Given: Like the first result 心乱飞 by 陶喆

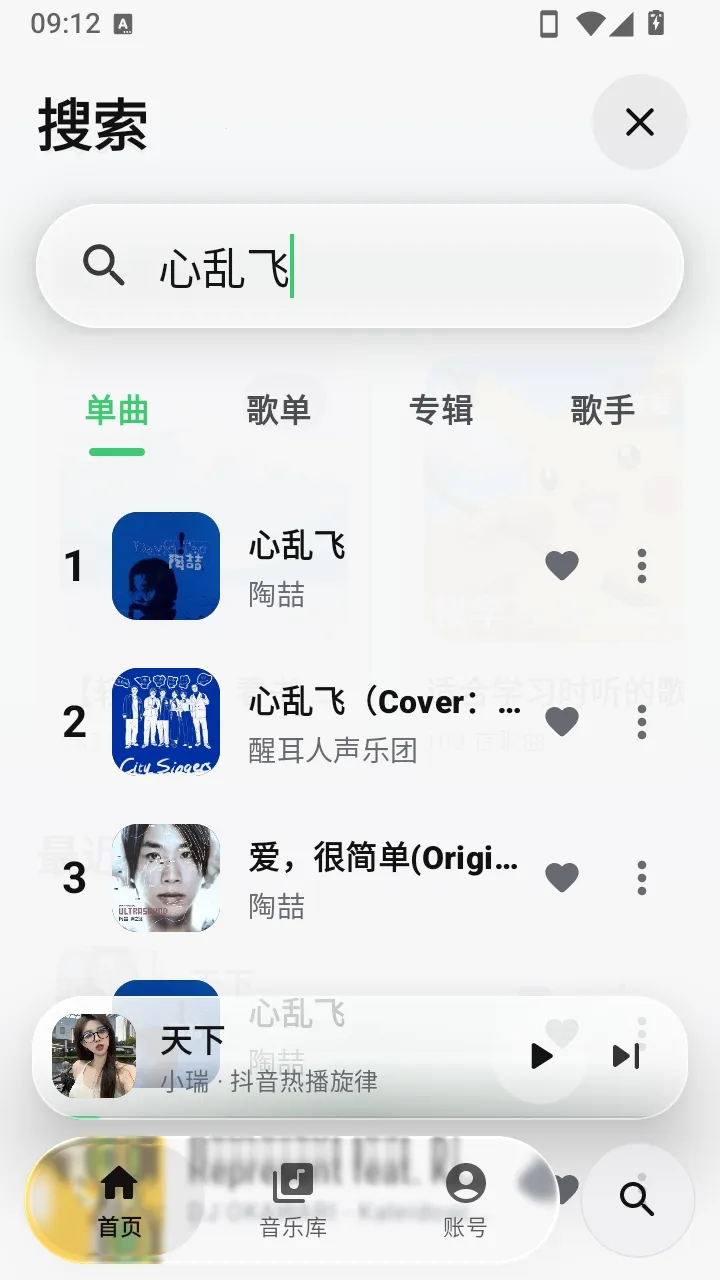Looking at the screenshot, I should pos(562,566).
